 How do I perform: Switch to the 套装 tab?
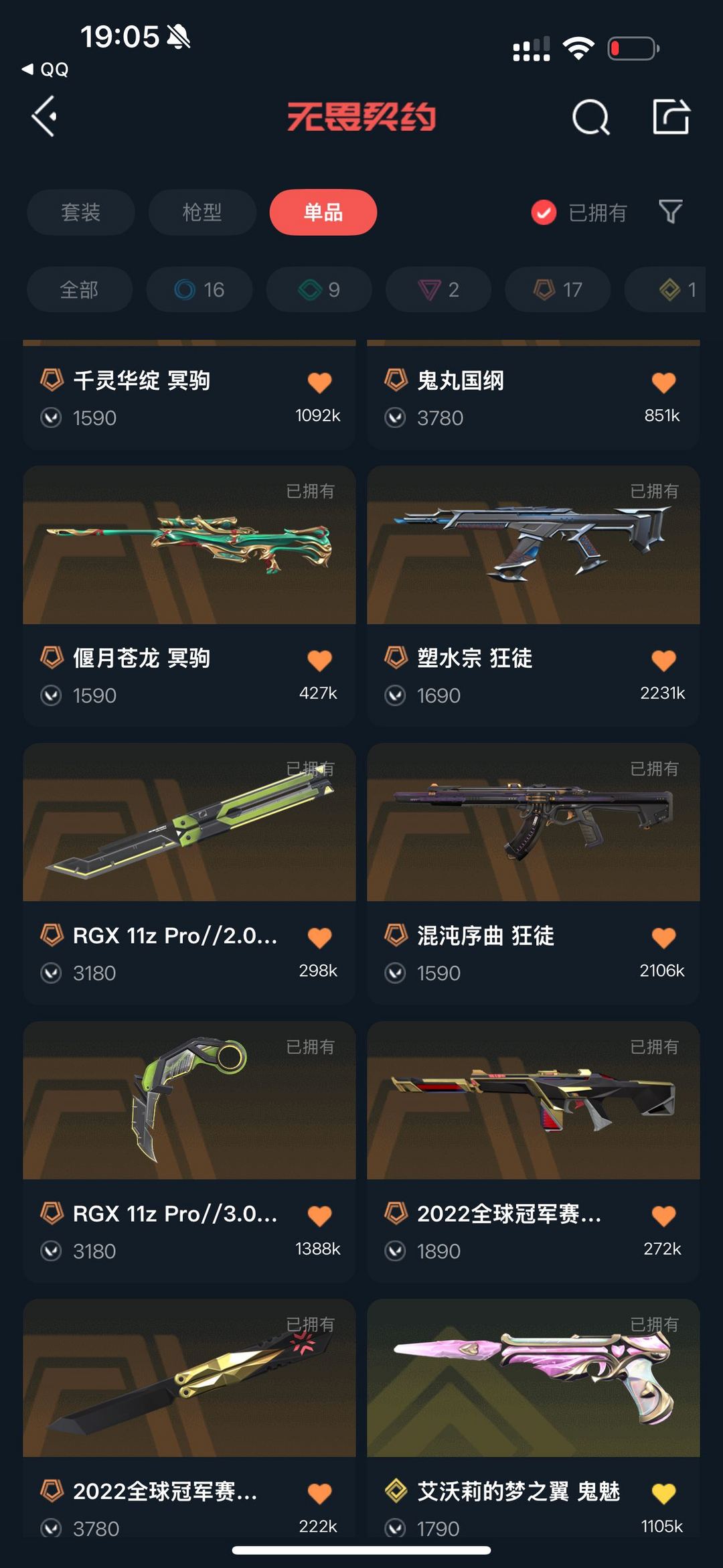click(80, 212)
